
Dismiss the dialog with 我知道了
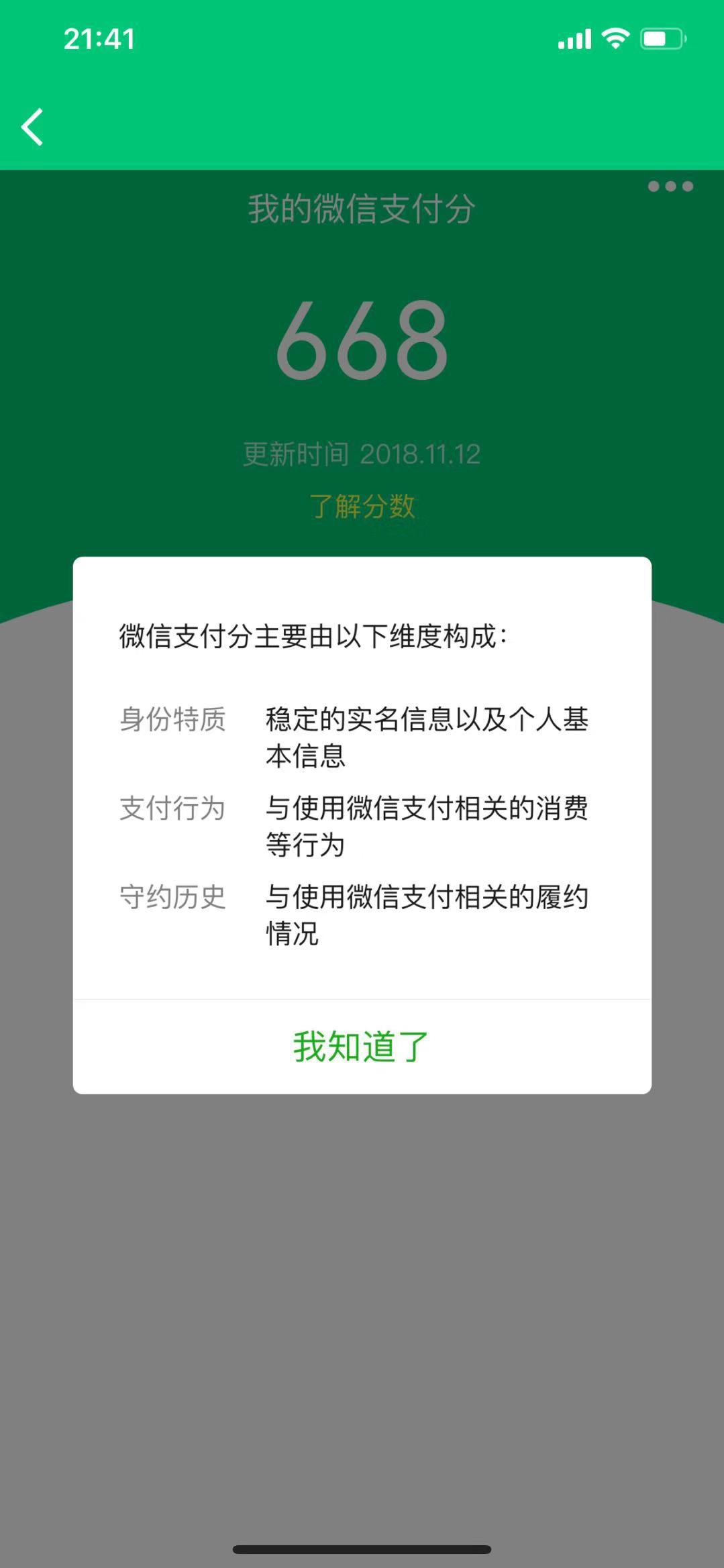click(x=362, y=1047)
